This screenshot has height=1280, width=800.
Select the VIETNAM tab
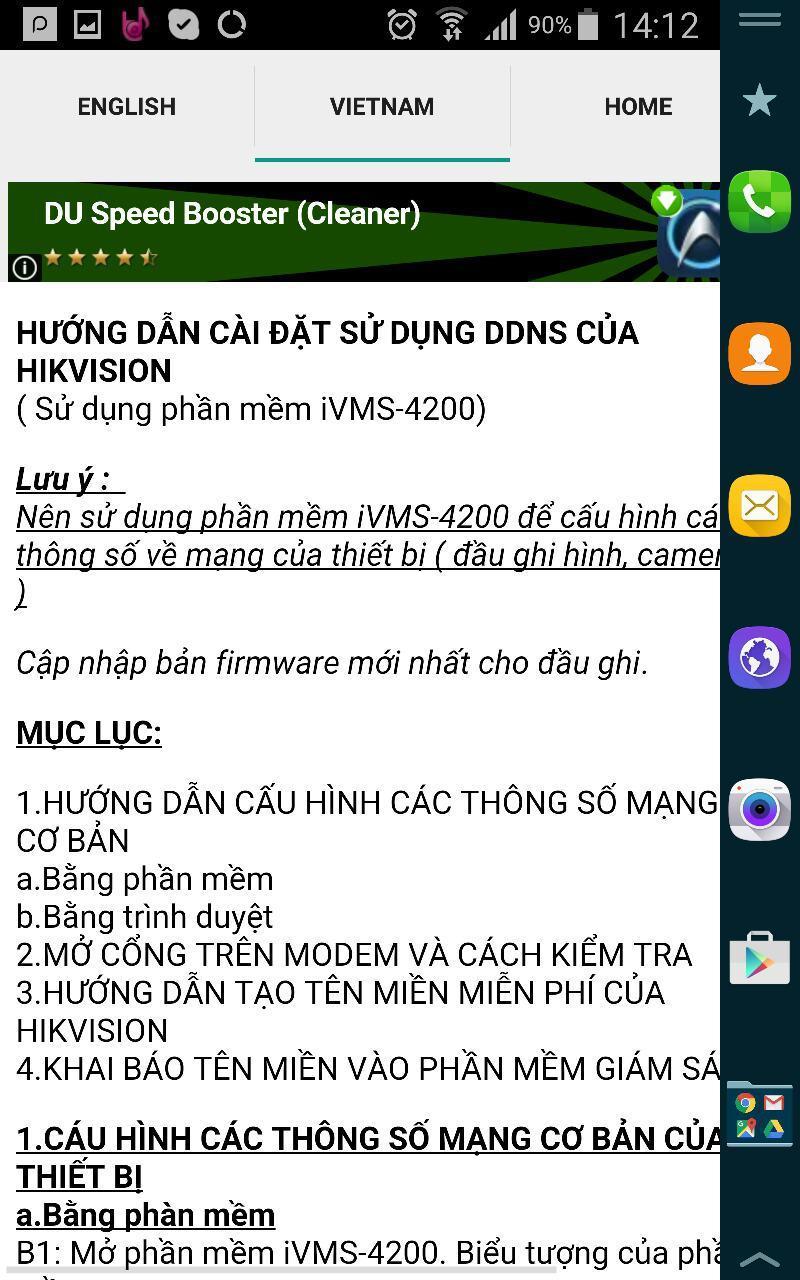pos(382,106)
